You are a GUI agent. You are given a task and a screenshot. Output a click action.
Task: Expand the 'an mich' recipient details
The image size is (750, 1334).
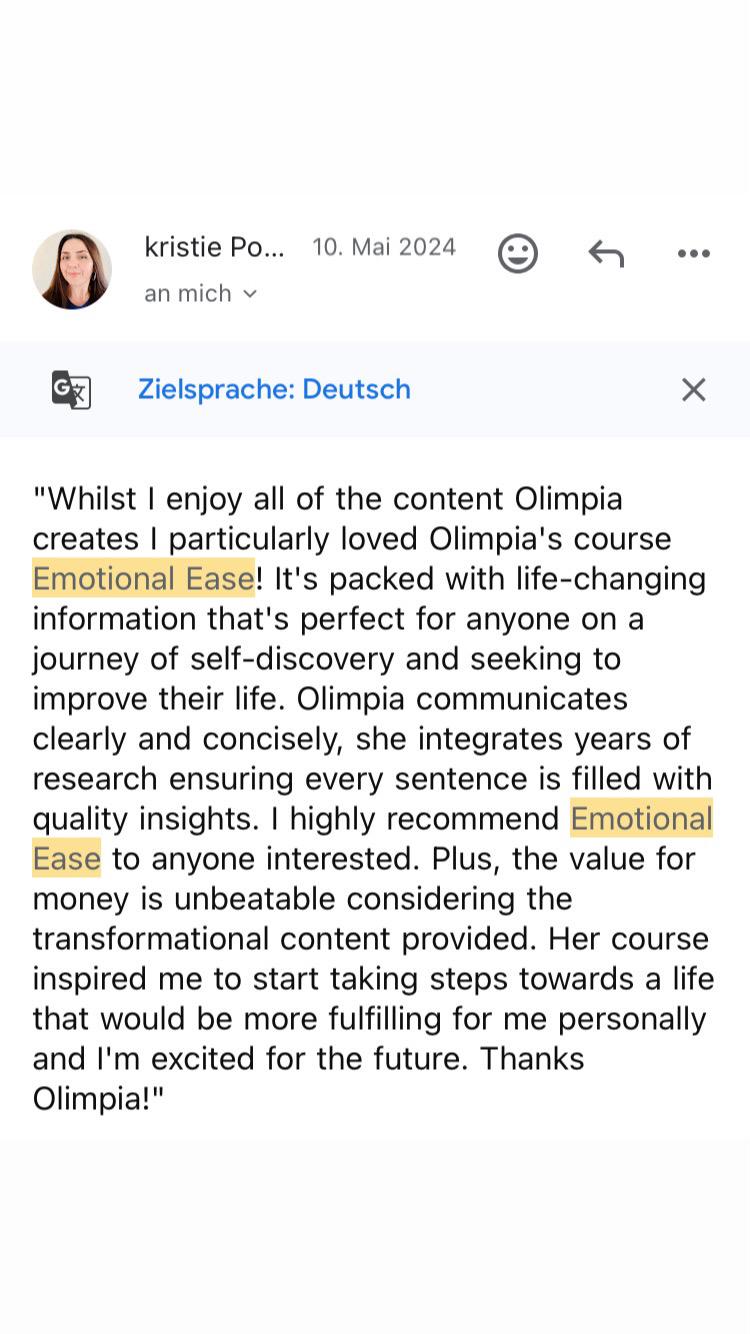(x=201, y=293)
